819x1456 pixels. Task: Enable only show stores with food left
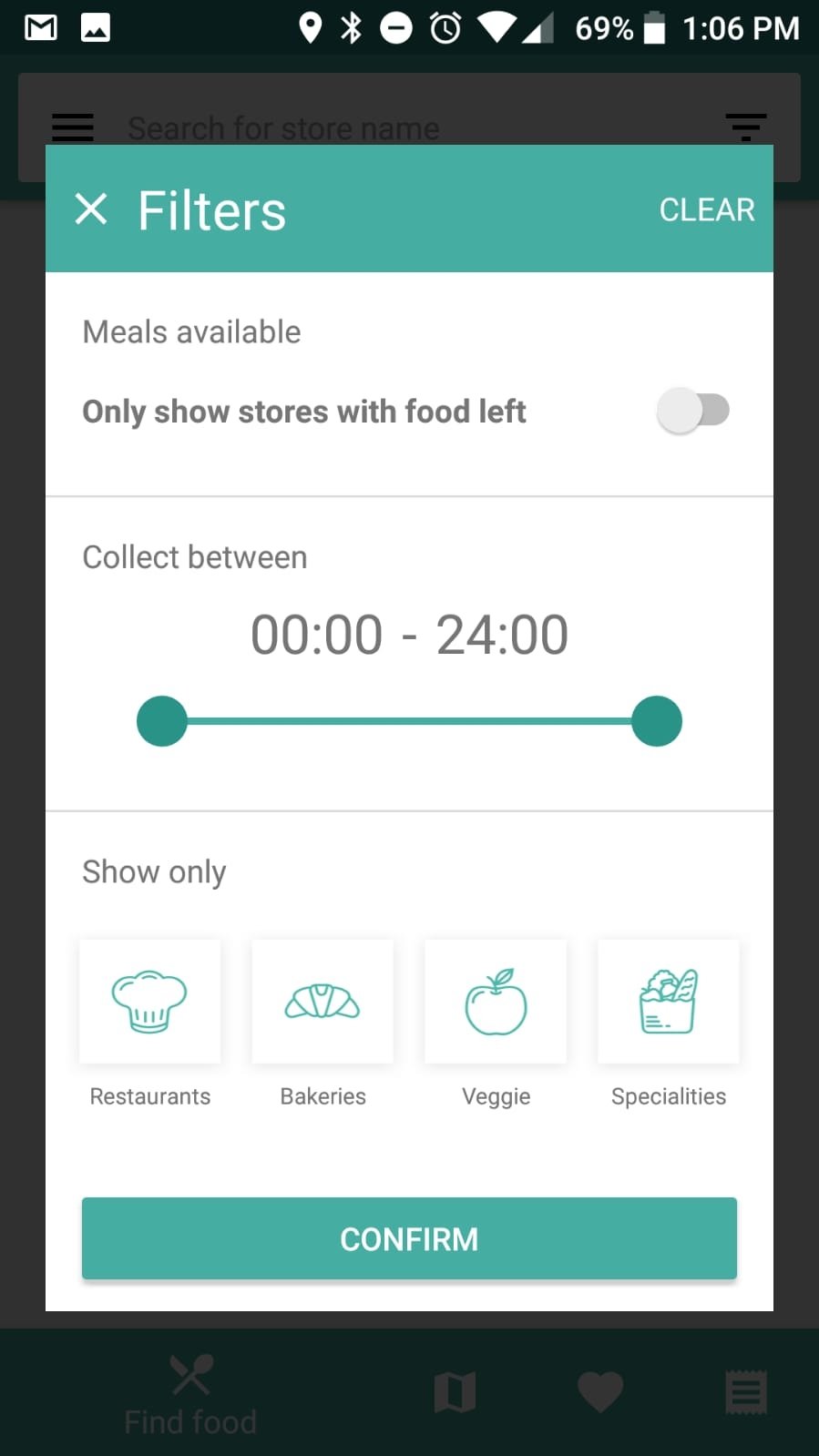click(693, 411)
